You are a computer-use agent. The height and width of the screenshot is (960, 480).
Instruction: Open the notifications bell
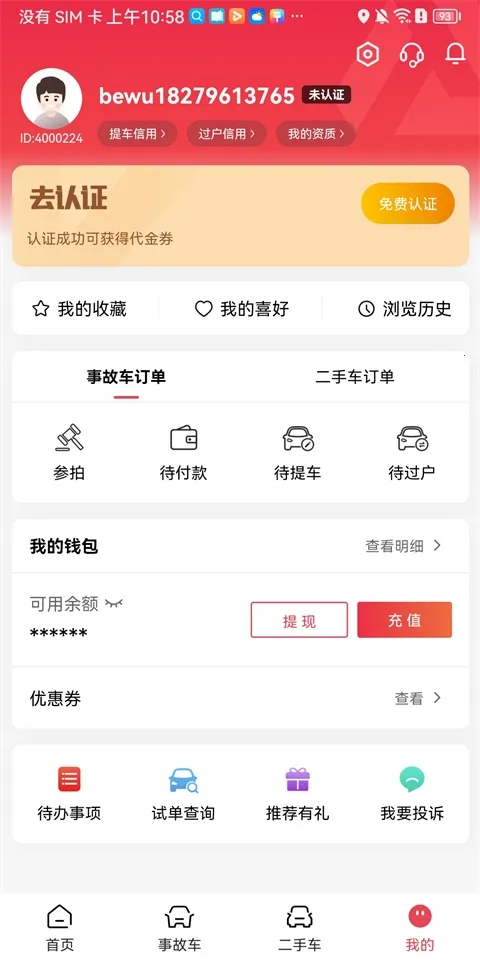(x=455, y=54)
